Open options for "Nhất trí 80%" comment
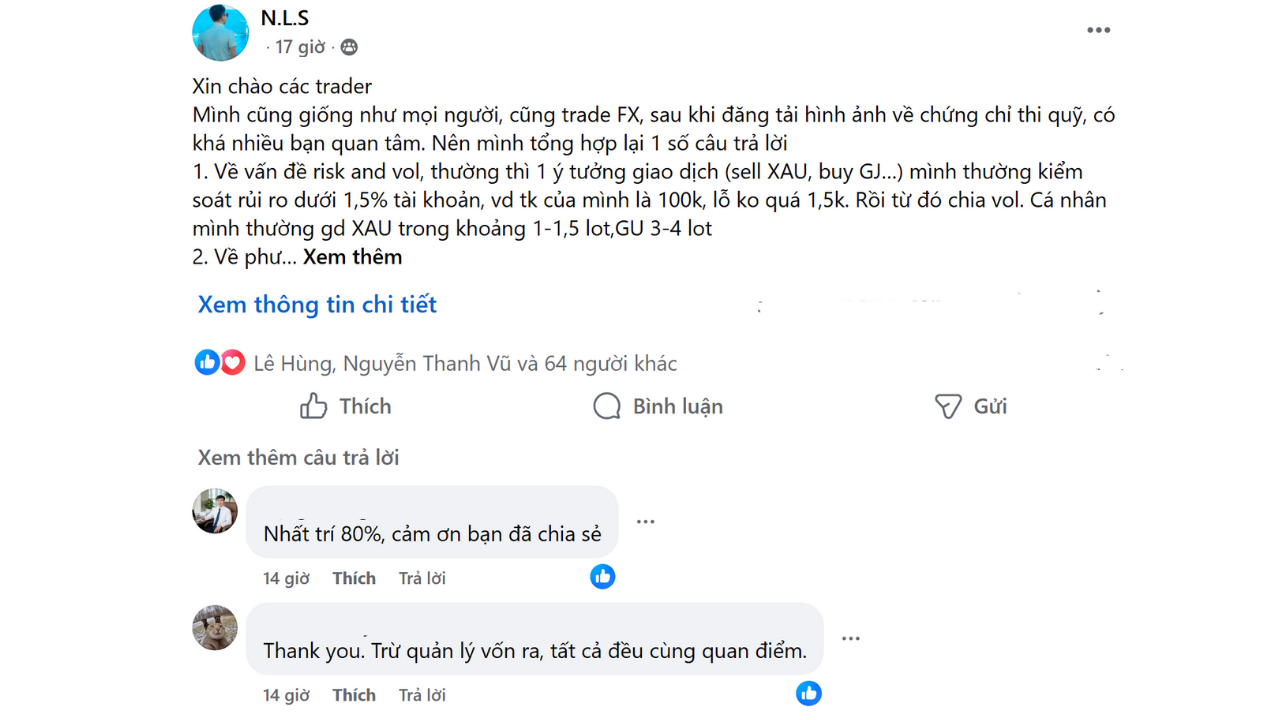The image size is (1280, 720). (645, 521)
